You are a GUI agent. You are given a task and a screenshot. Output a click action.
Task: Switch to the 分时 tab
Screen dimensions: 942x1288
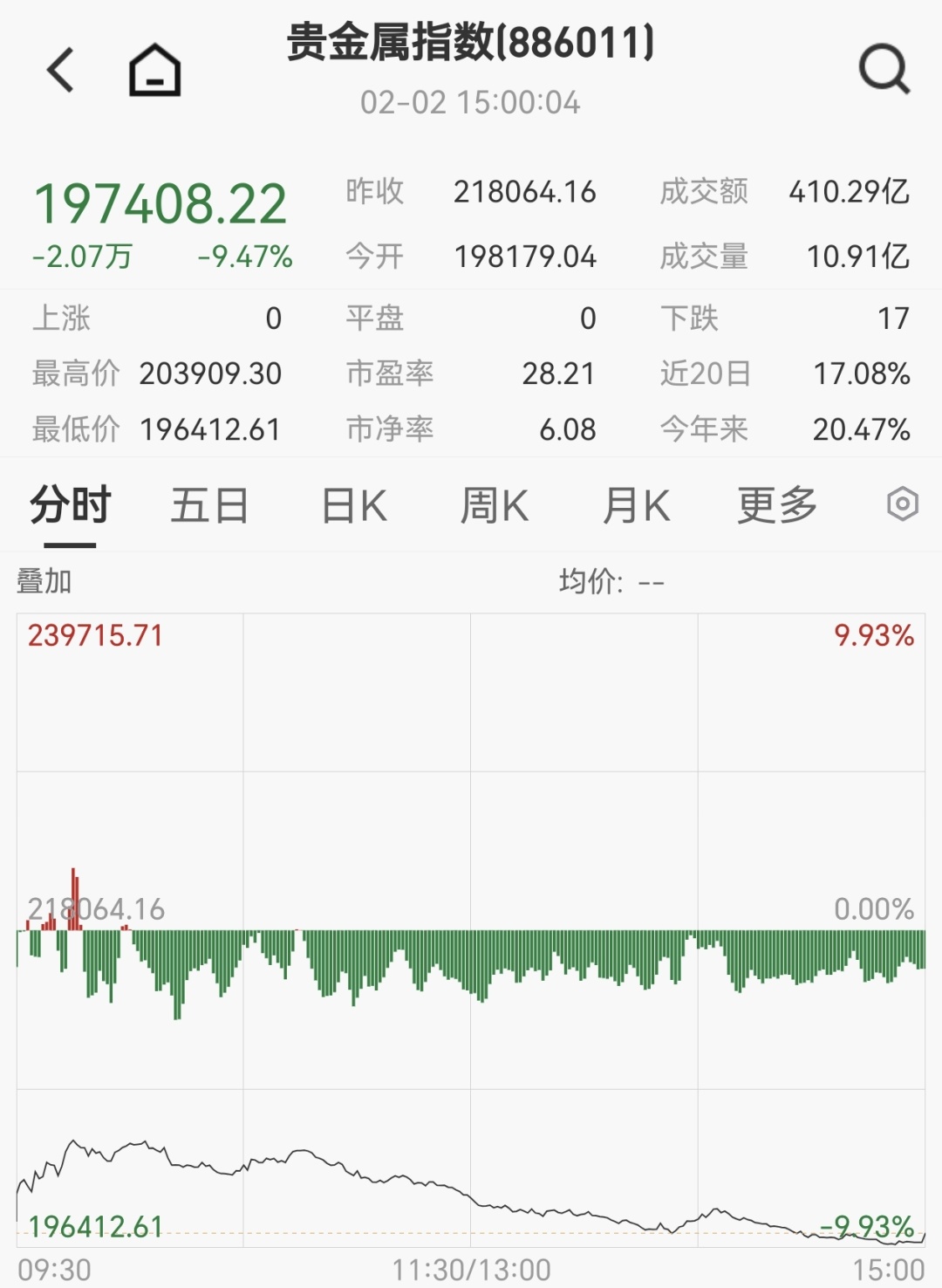(70, 506)
